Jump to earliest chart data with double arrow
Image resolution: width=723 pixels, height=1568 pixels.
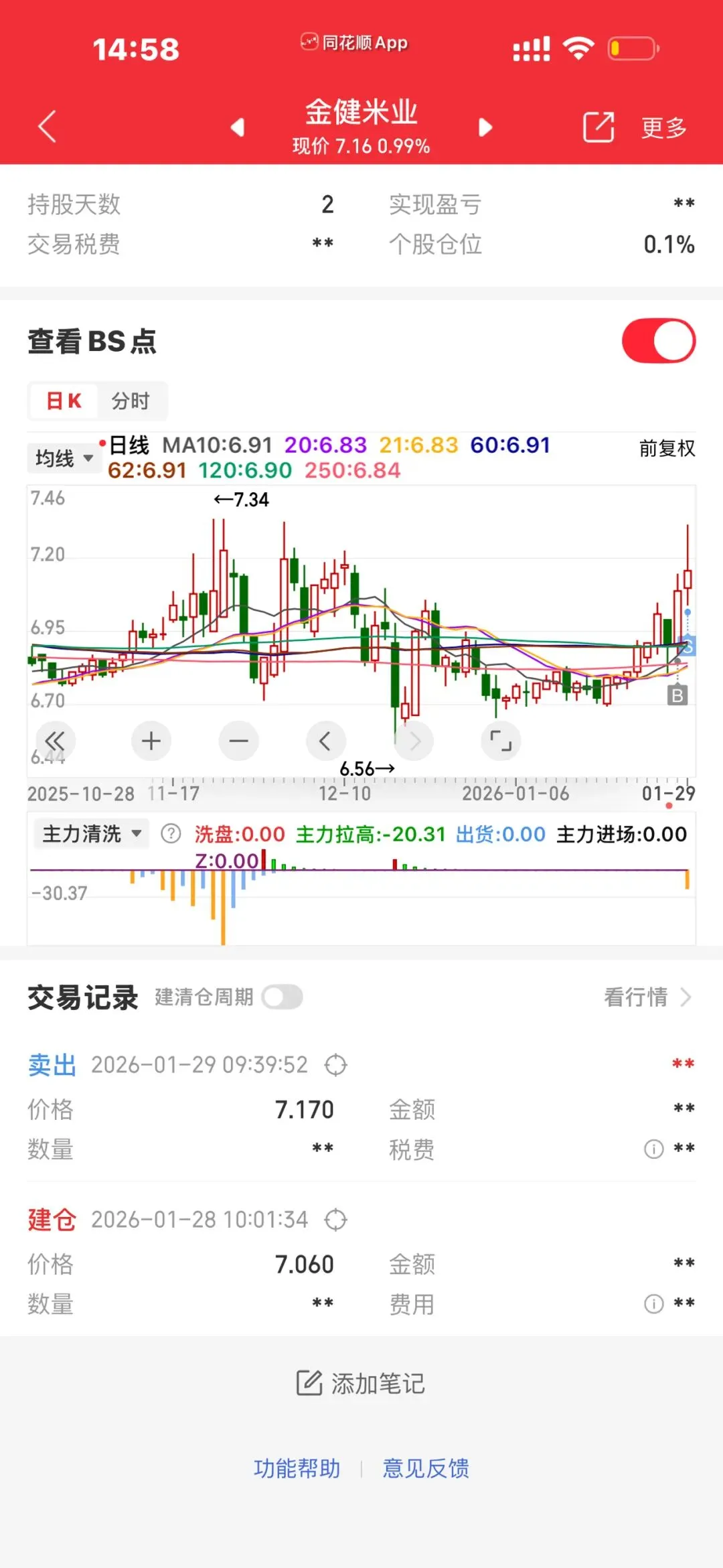55,741
